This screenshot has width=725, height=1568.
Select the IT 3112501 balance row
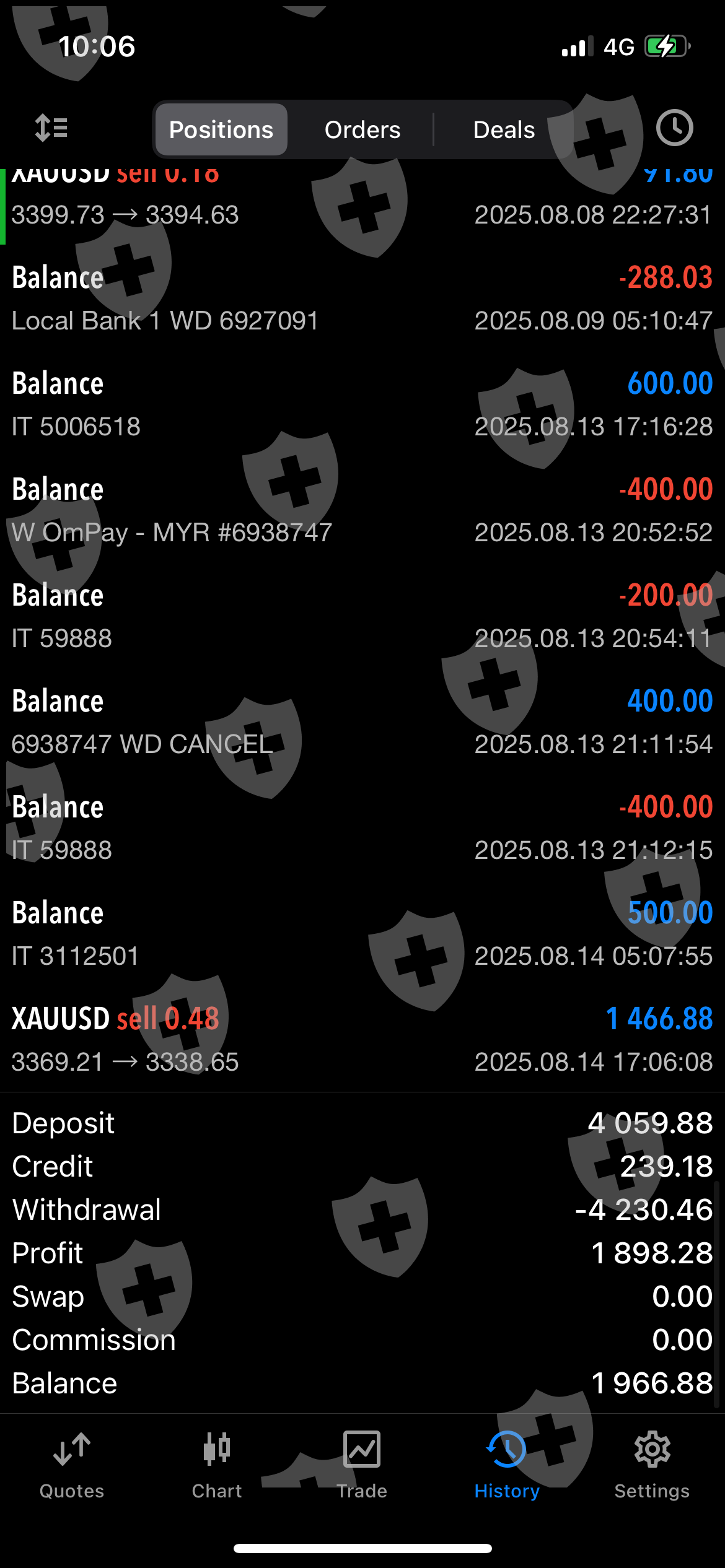[x=362, y=934]
